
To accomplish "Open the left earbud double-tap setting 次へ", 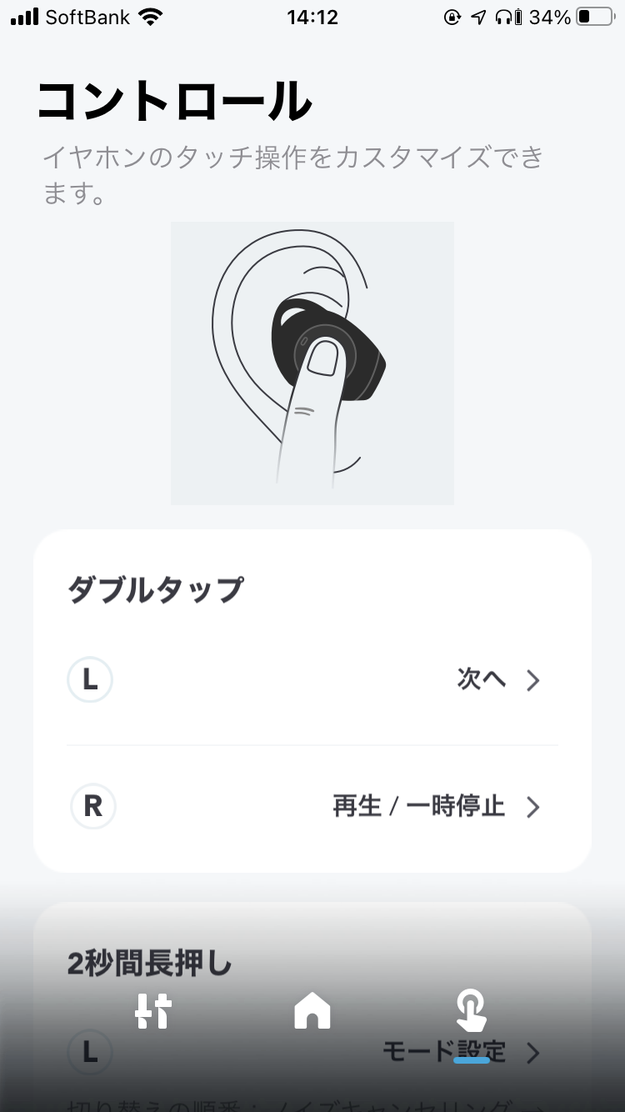I will pos(312,679).
